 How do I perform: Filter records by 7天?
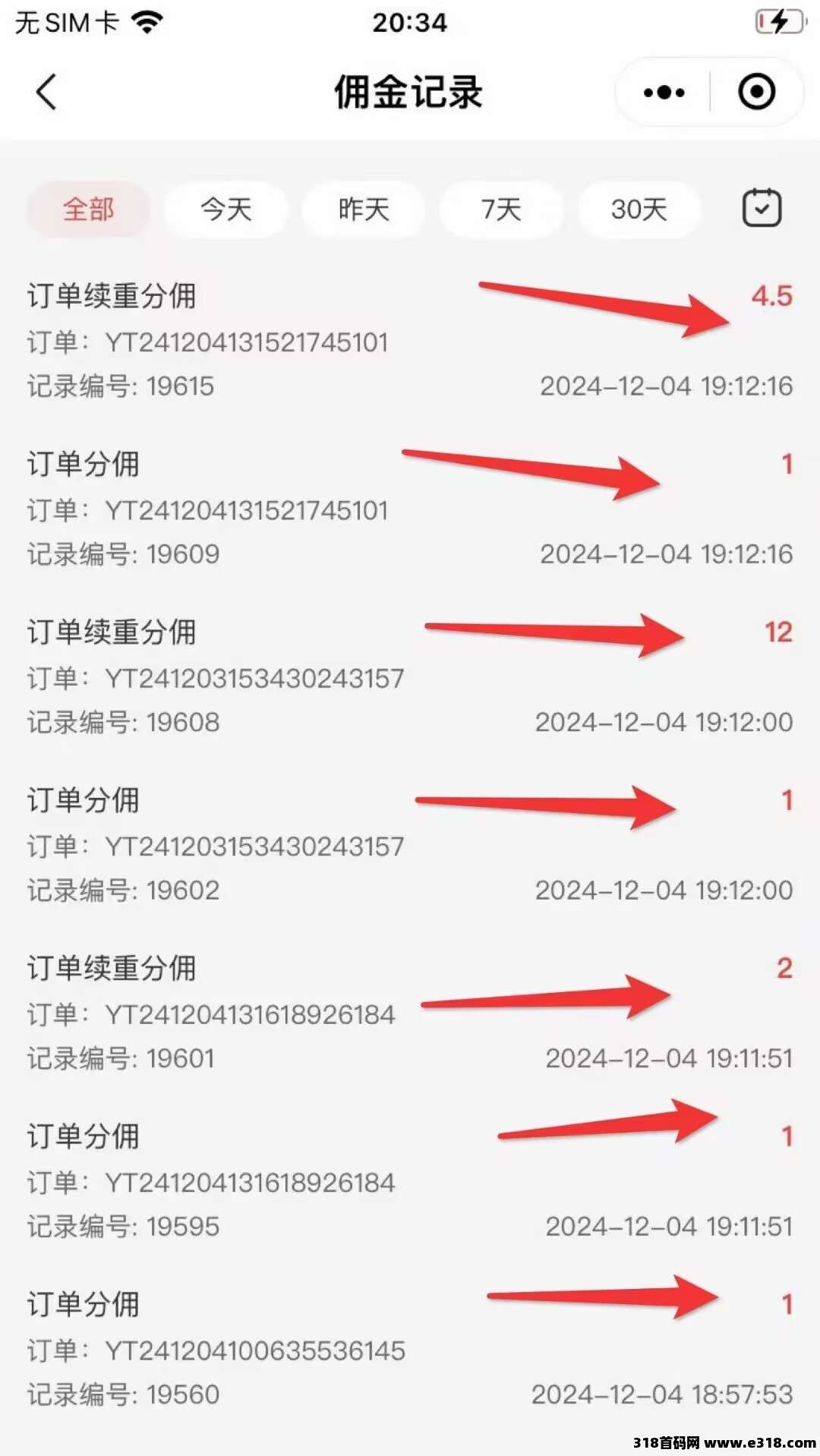click(x=501, y=210)
